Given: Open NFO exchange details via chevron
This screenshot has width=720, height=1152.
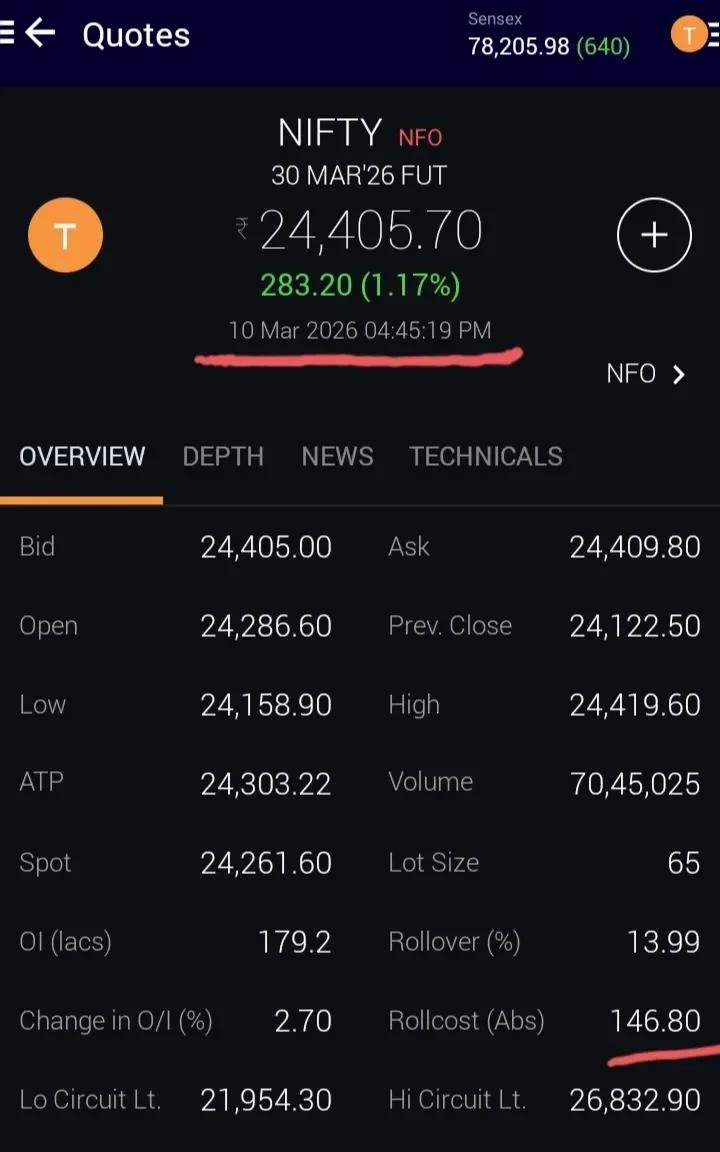Looking at the screenshot, I should point(646,373).
